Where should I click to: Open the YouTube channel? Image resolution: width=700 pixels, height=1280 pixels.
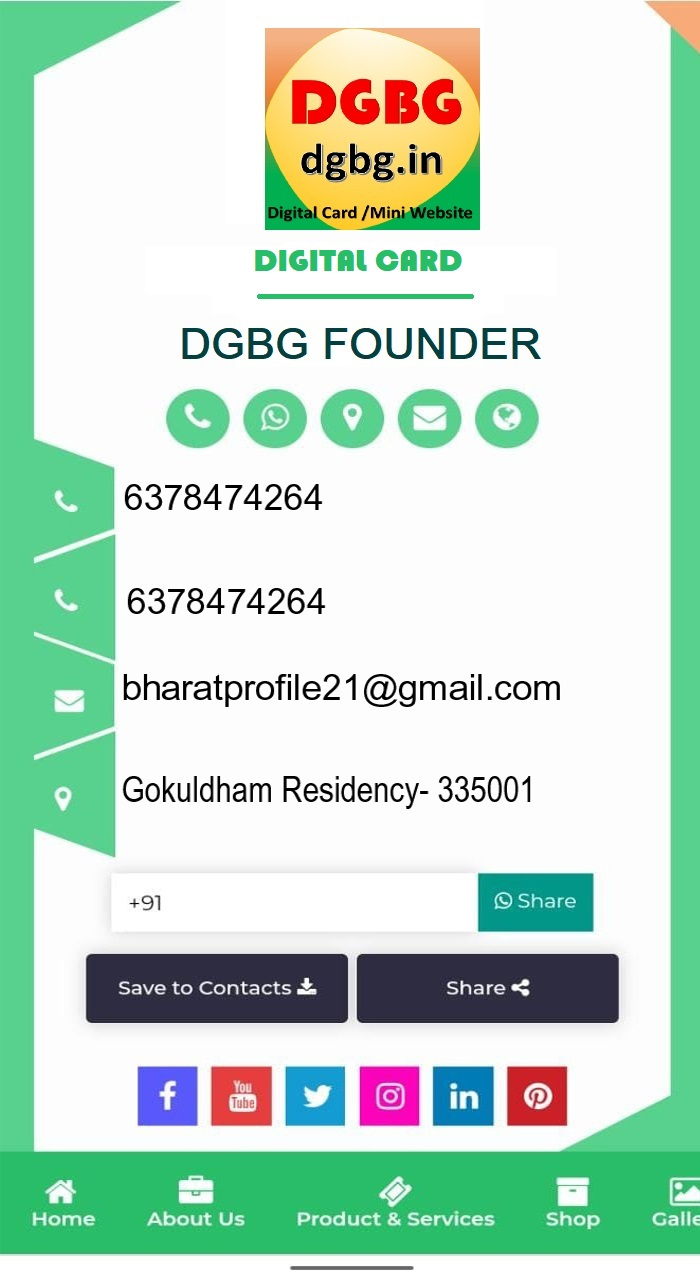pos(242,1096)
